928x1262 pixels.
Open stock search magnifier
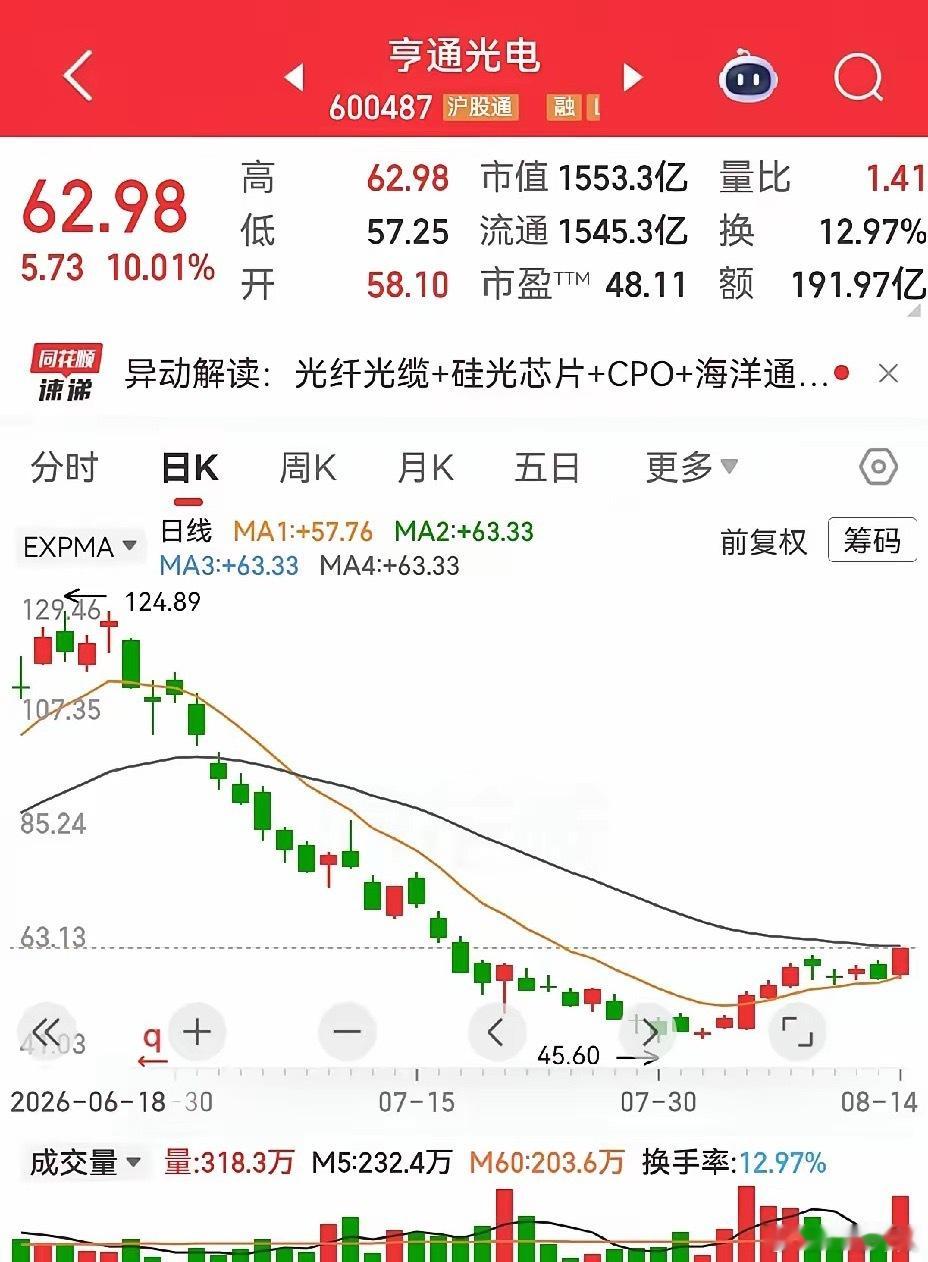tap(859, 75)
